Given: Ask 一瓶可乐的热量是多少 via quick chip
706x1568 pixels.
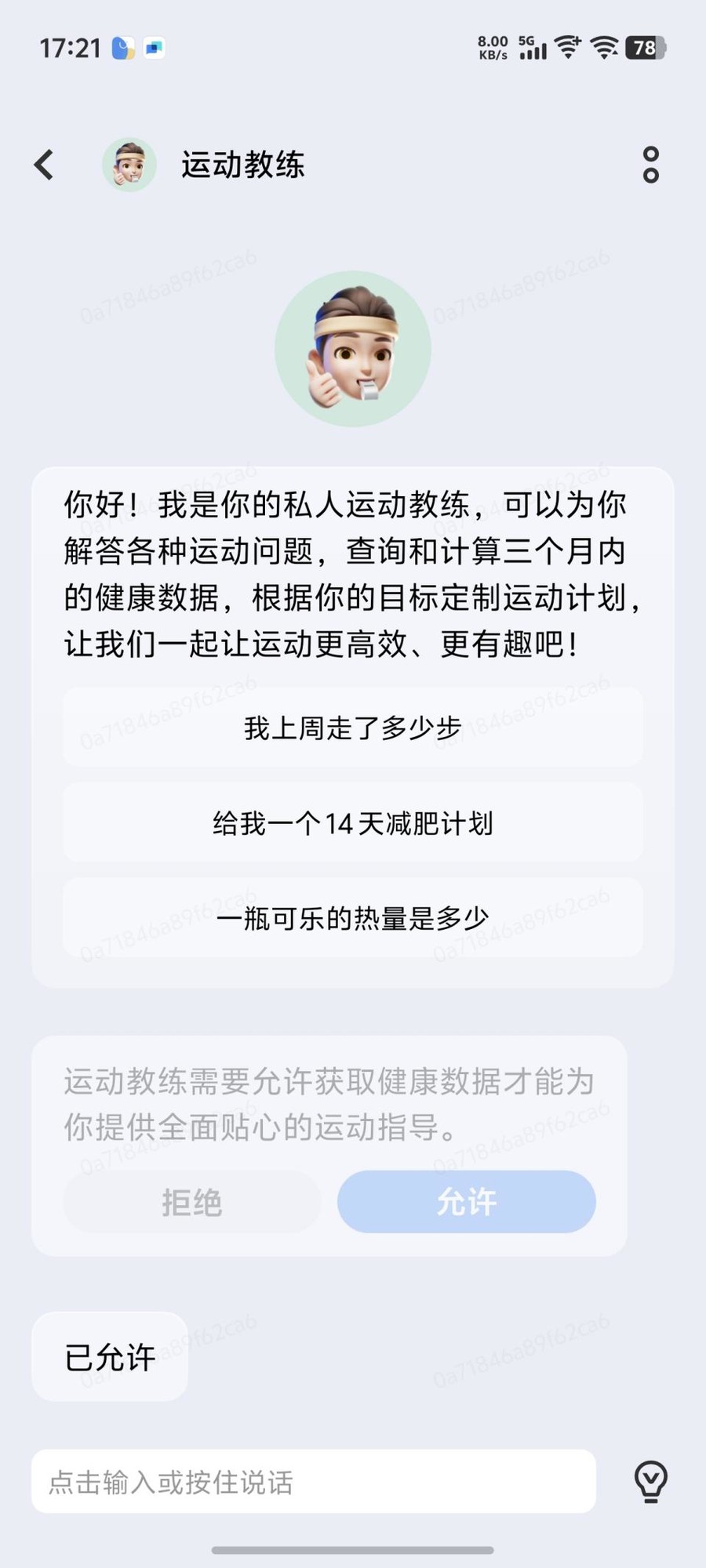Looking at the screenshot, I should tap(352, 918).
